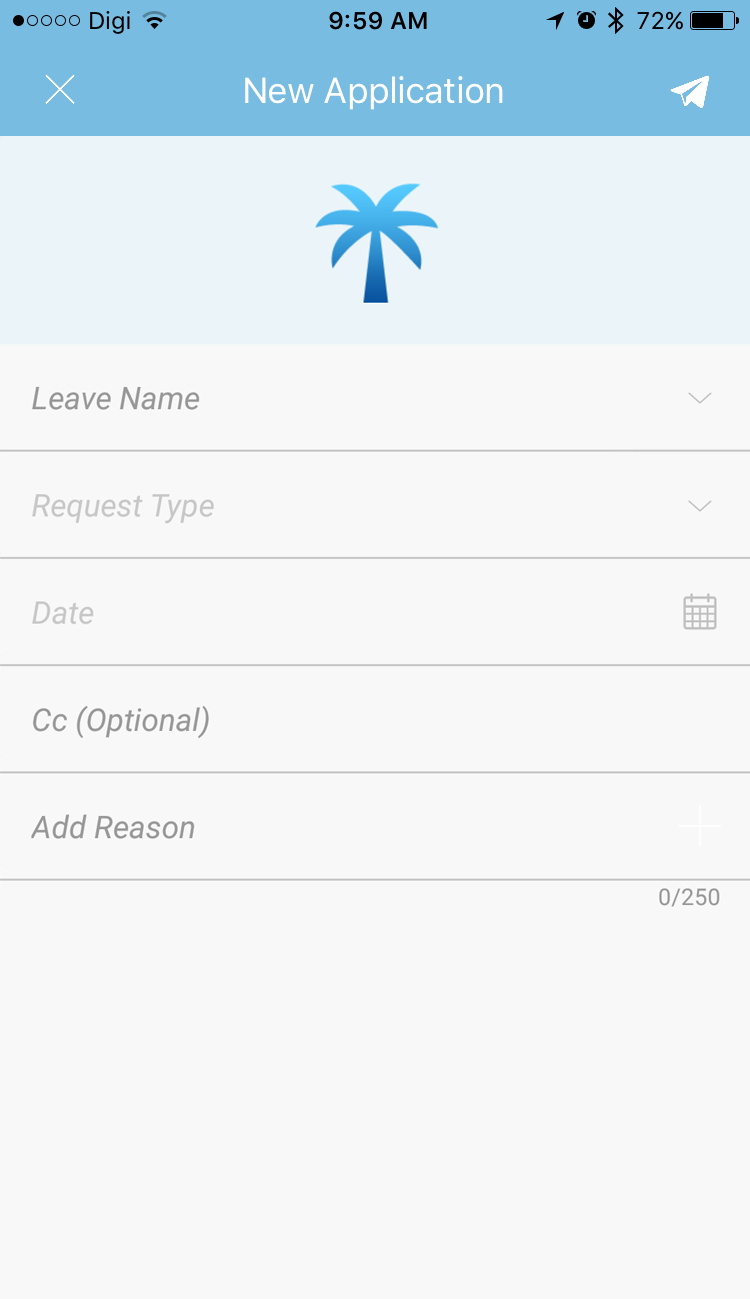This screenshot has height=1299, width=750.
Task: Tap the Cc (Optional) field
Action: 375,719
